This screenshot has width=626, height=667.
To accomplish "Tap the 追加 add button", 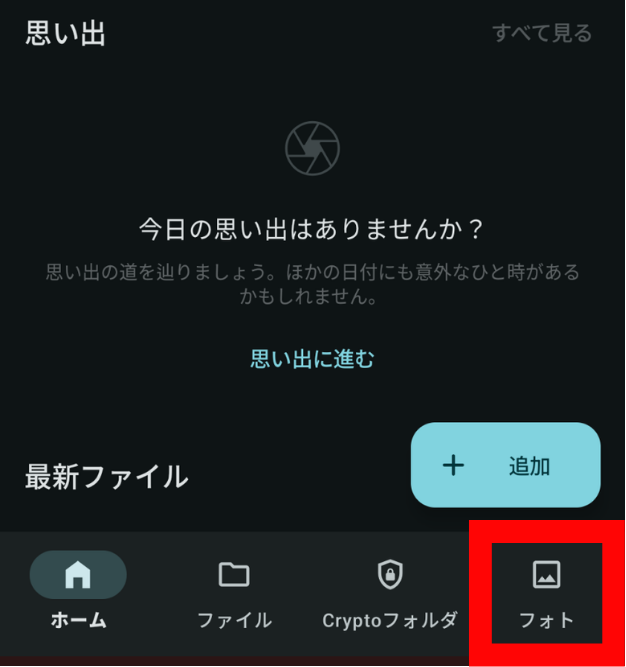I will coord(505,466).
